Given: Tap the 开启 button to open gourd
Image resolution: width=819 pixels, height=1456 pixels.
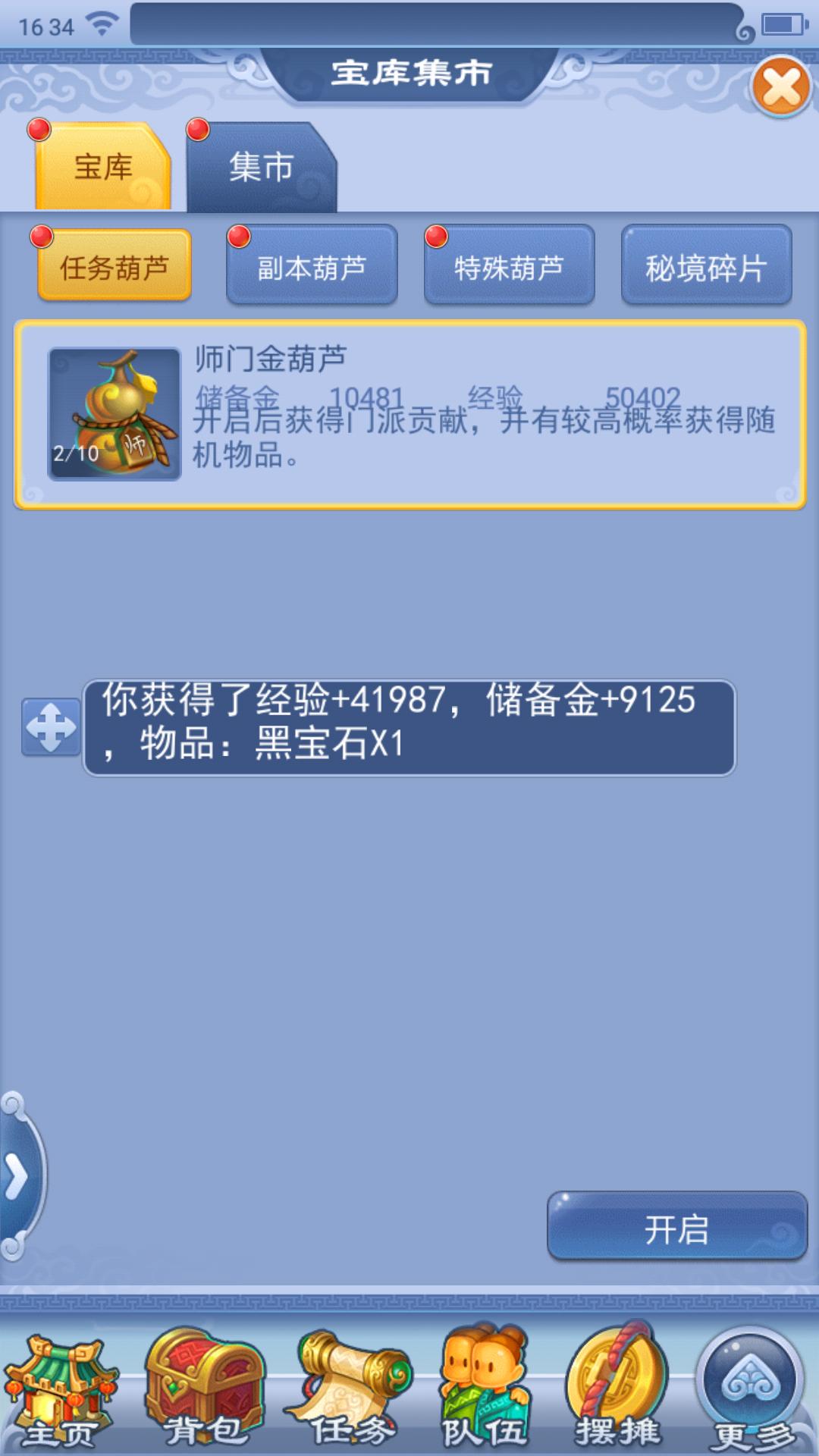Looking at the screenshot, I should pyautogui.click(x=676, y=1229).
